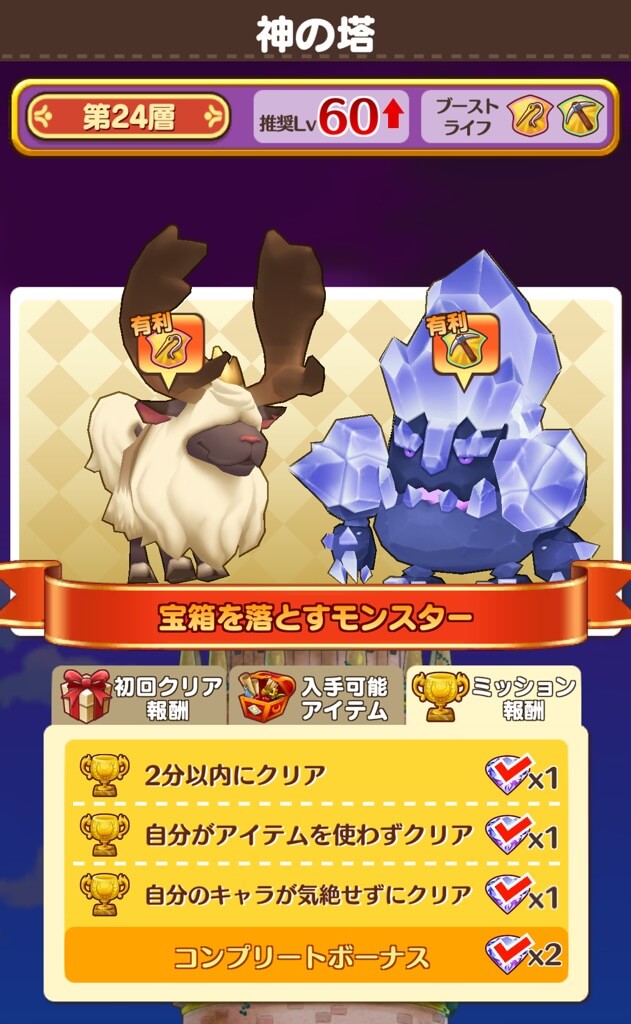Screen dimensions: 631x1024
Task: Open the 第24層 floor selector
Action: tap(129, 117)
